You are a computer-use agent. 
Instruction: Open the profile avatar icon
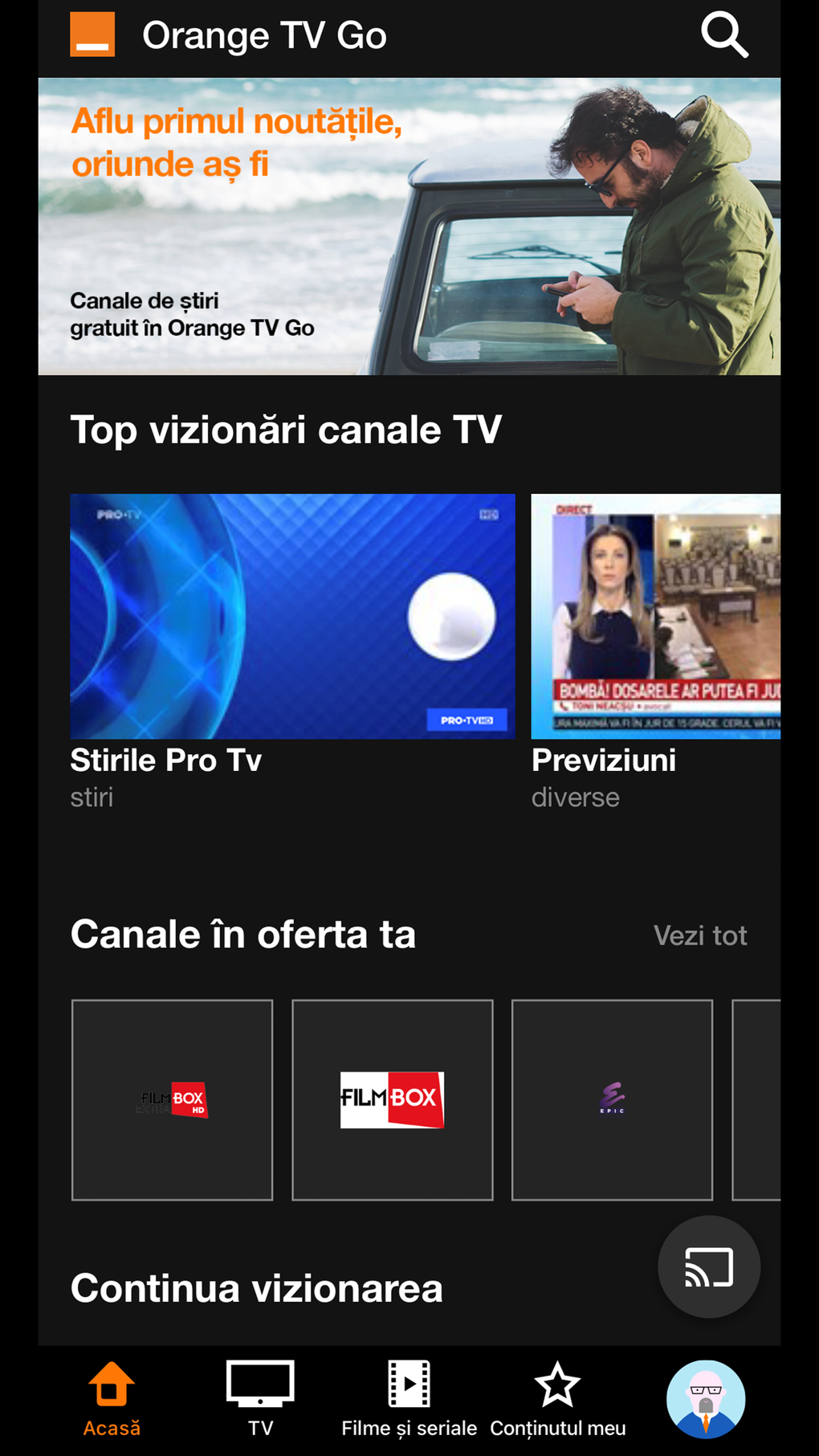point(705,1398)
